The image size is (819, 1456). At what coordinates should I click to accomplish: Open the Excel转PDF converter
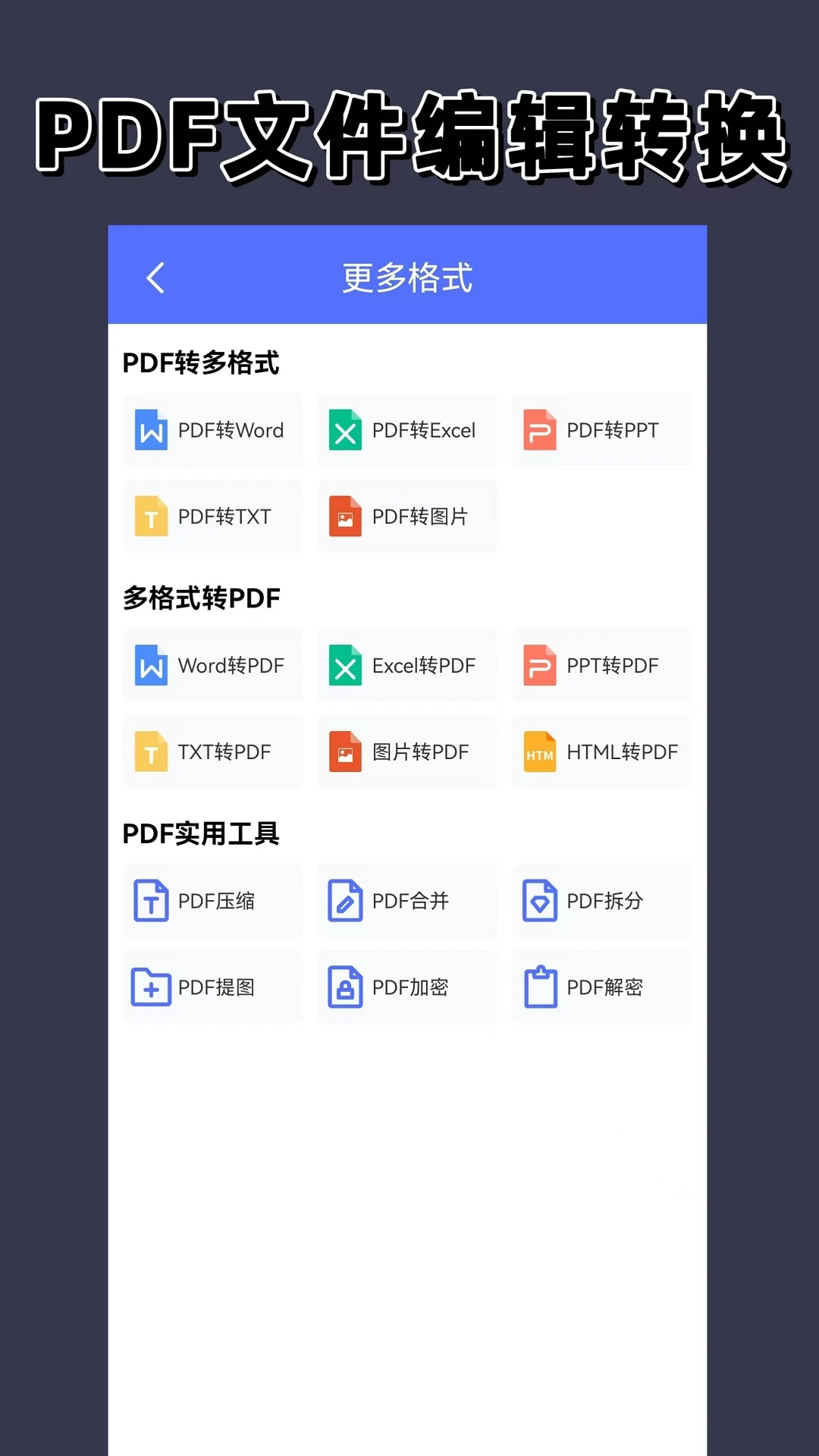(406, 666)
